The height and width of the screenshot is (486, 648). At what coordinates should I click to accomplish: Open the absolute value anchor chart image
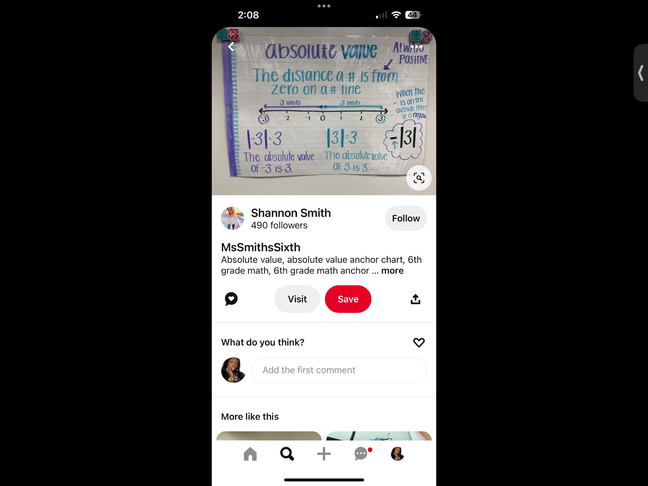(323, 110)
